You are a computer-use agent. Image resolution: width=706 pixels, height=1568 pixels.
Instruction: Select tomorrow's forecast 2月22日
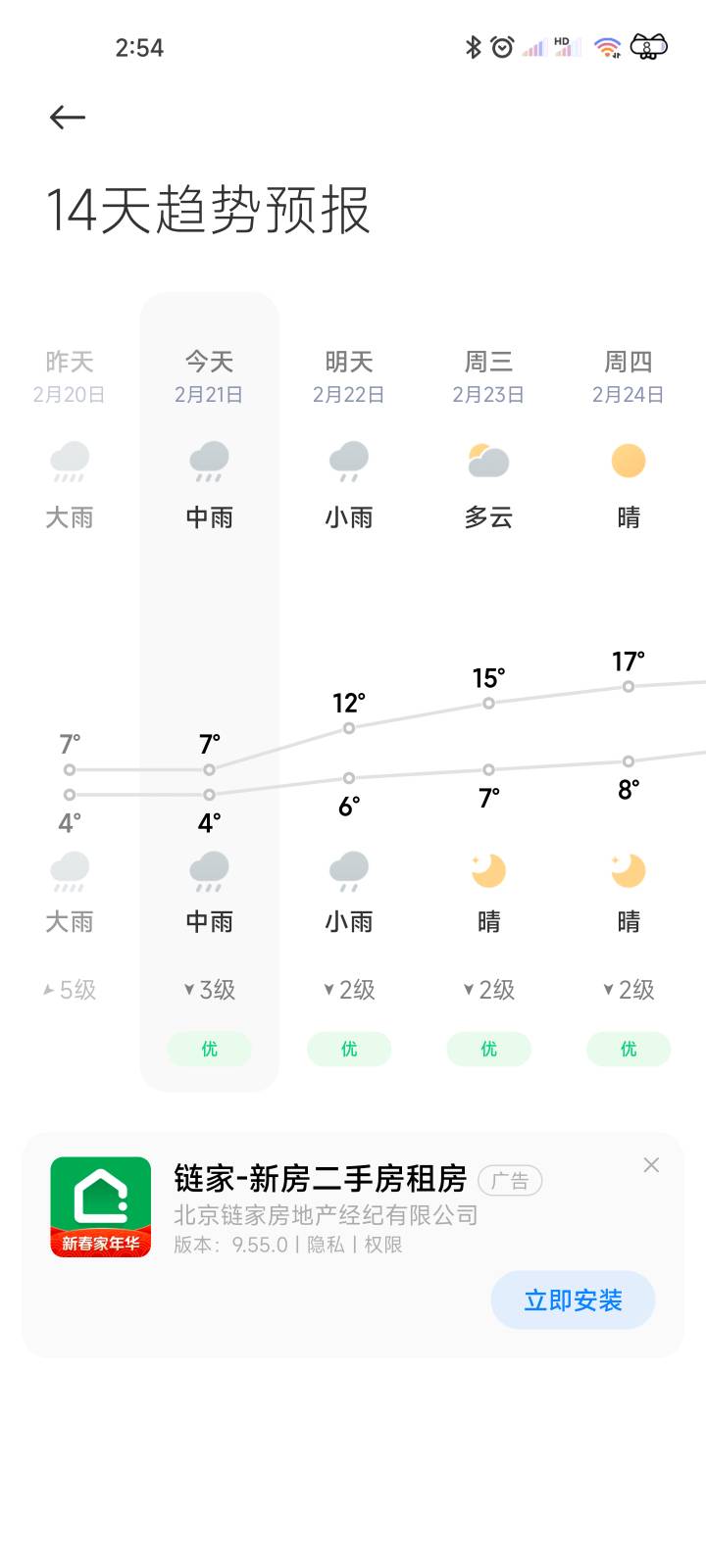pos(349,686)
